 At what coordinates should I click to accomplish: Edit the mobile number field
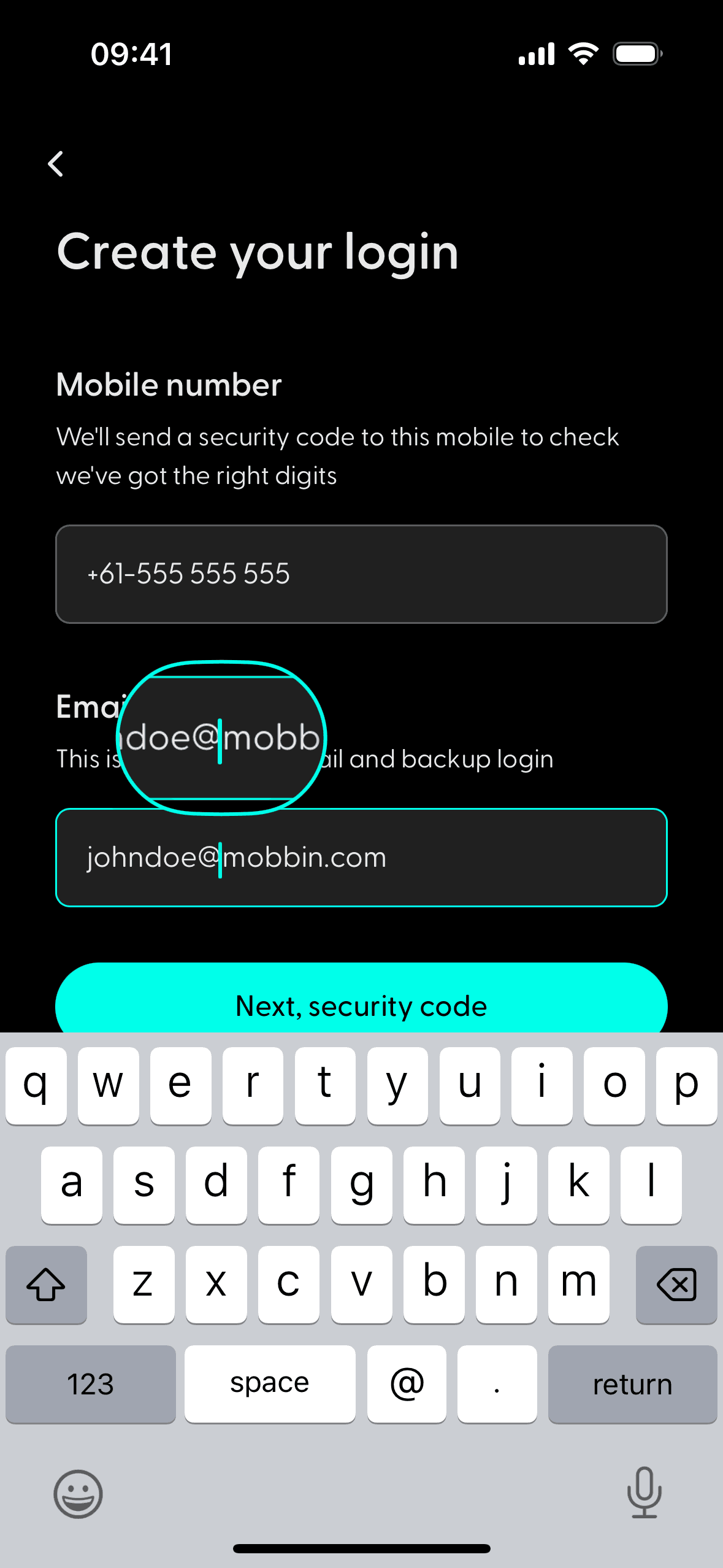click(x=361, y=574)
